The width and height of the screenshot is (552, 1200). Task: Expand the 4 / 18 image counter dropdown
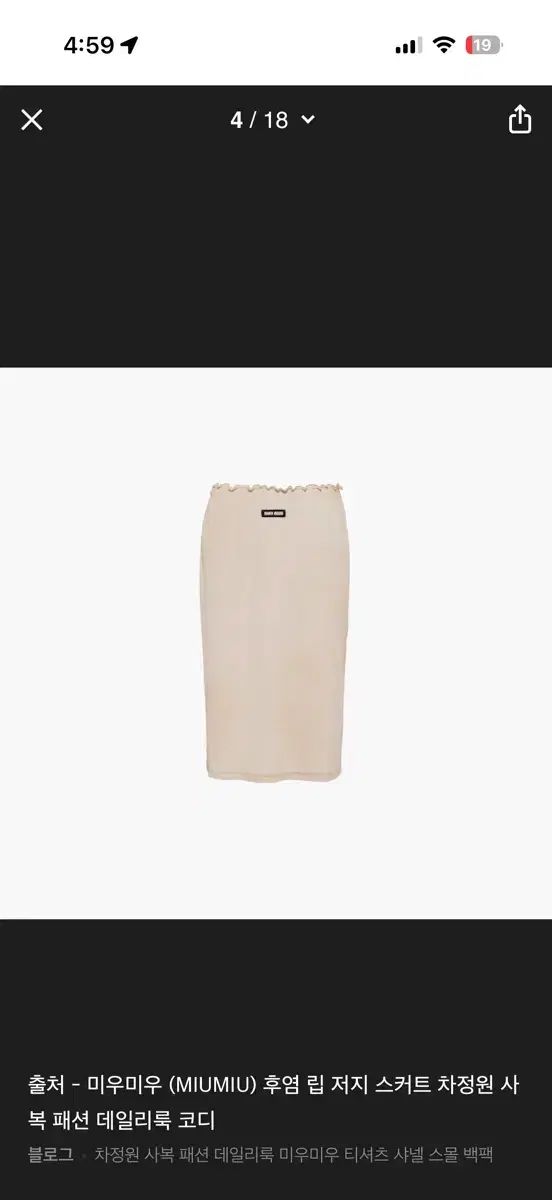point(272,120)
